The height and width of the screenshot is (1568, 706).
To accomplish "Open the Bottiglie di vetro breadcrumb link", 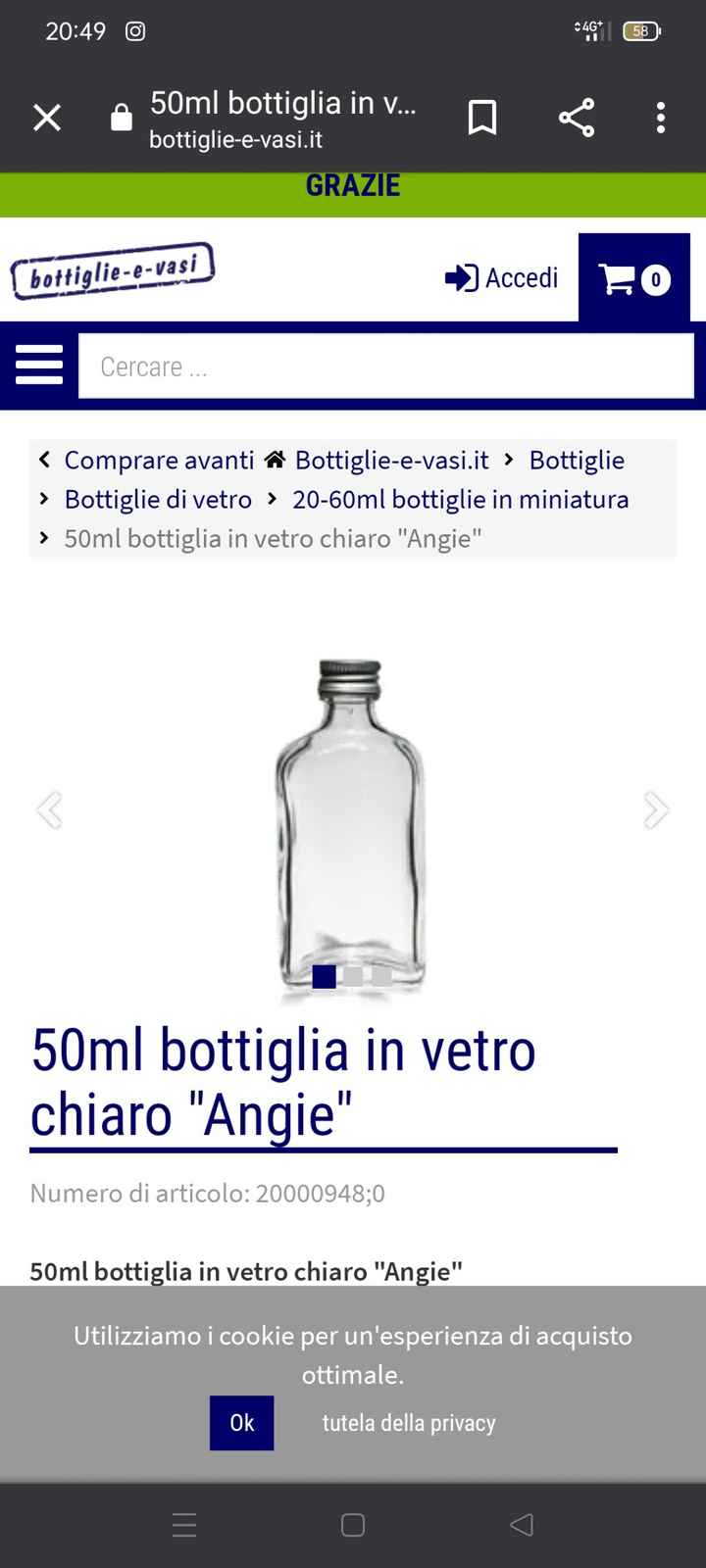I will [x=157, y=499].
